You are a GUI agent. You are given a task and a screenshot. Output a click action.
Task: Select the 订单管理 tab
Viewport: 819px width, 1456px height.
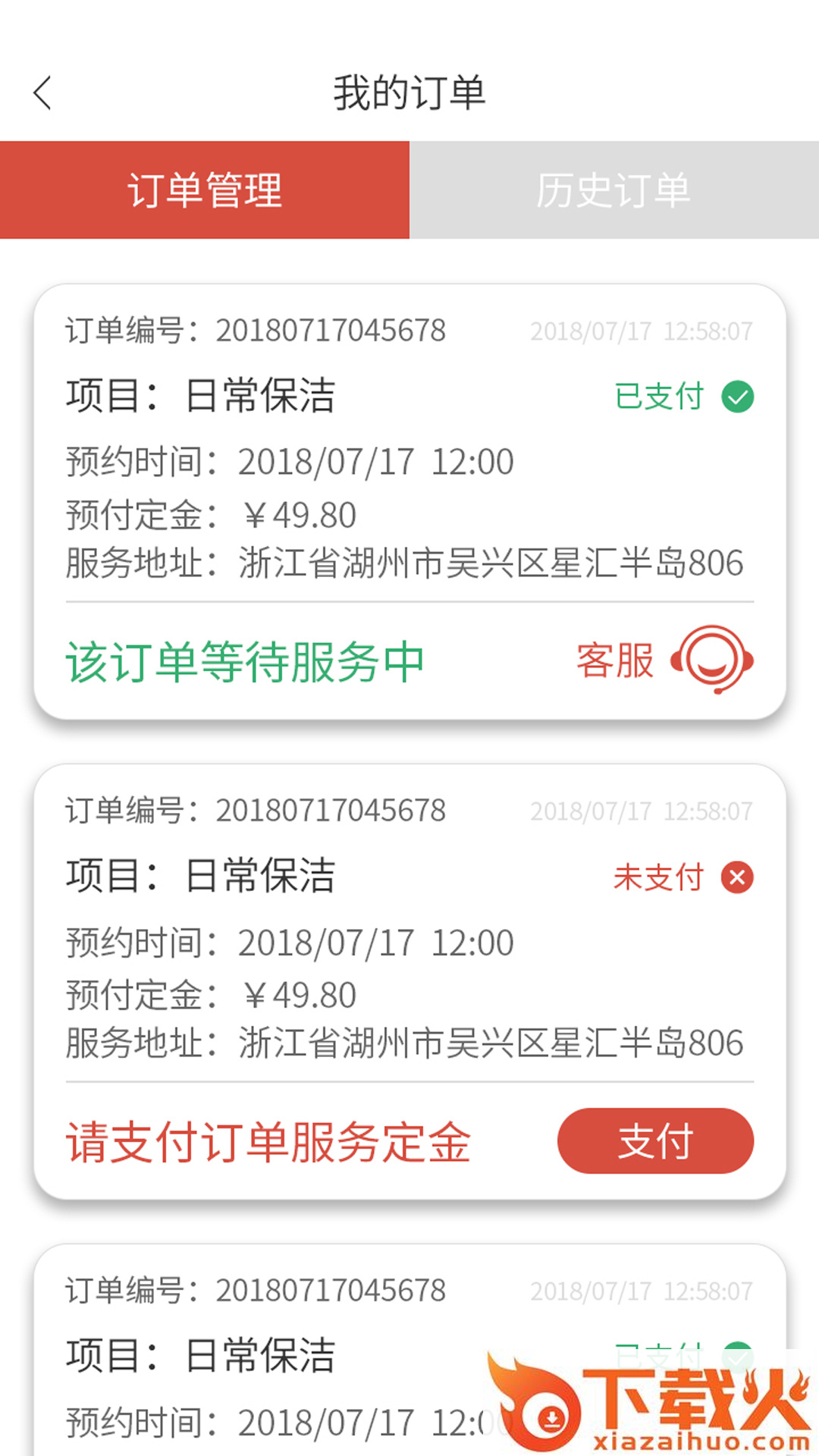[205, 190]
